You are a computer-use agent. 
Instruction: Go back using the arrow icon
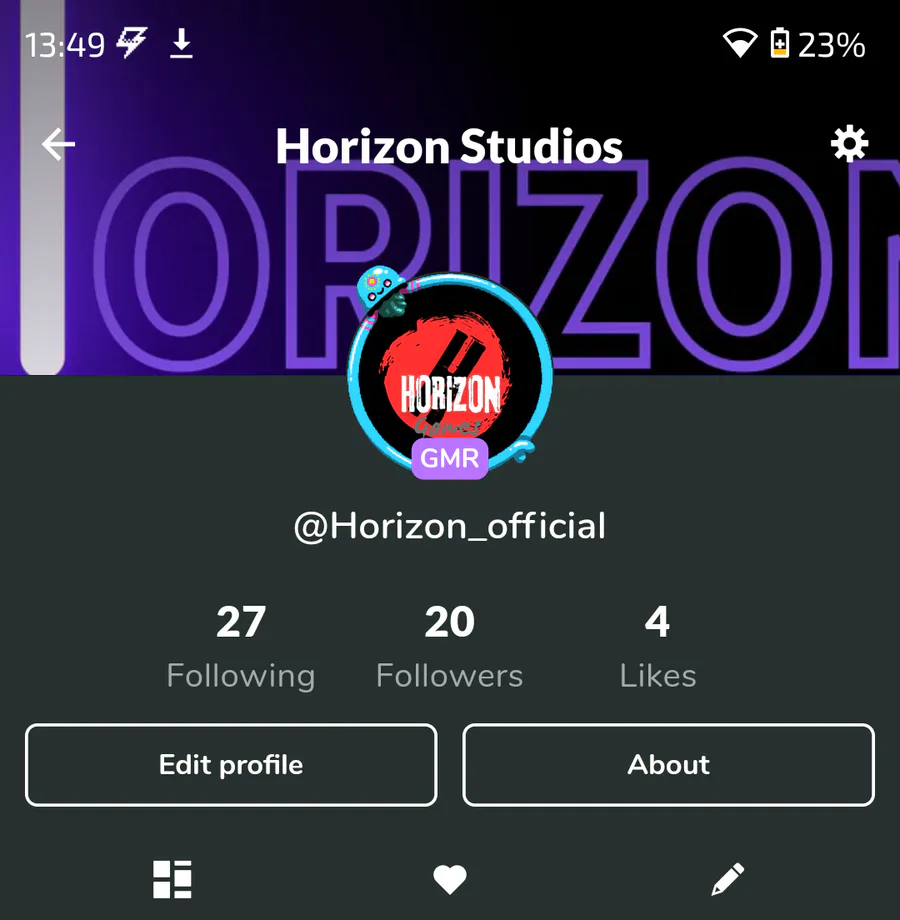pyautogui.click(x=58, y=145)
